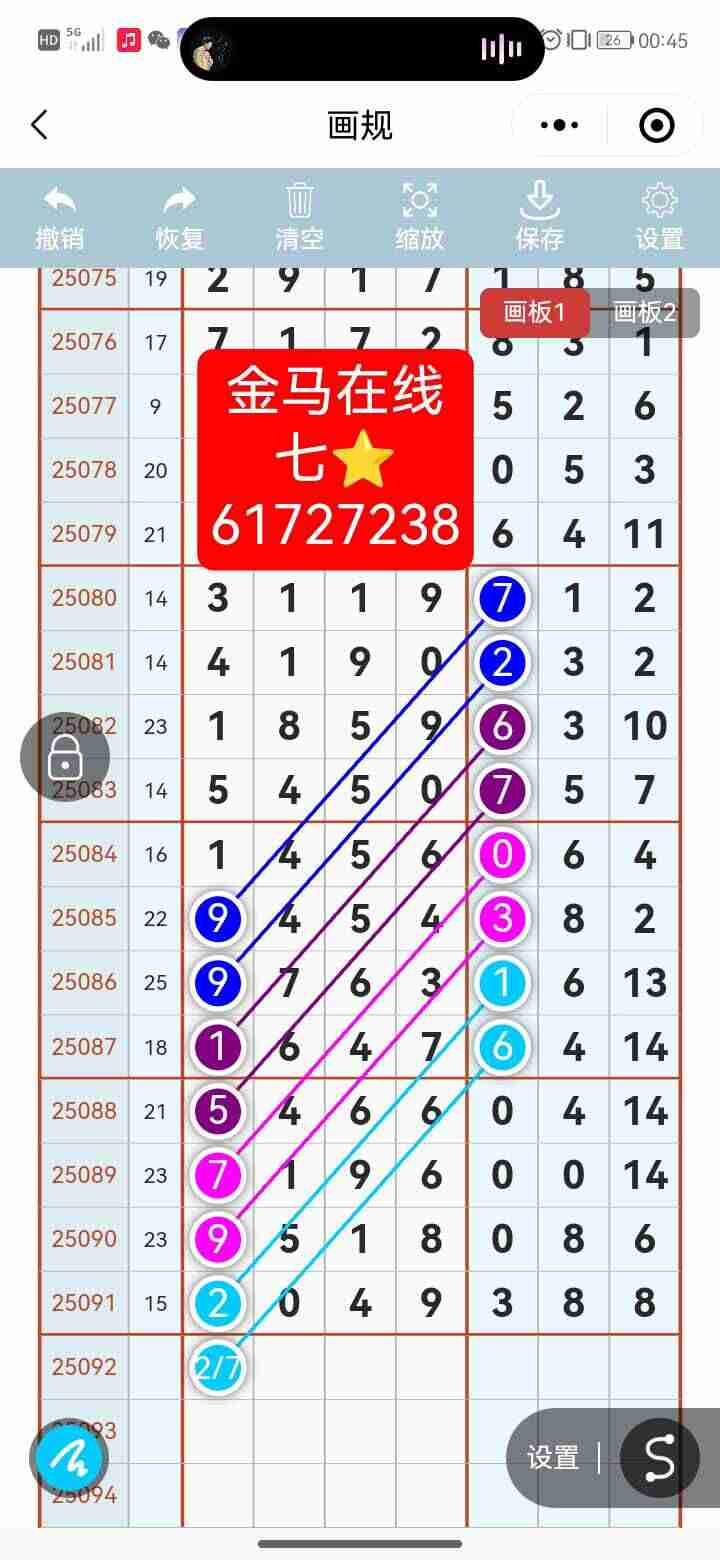
Task: Tap the WeChat icon in the status bar
Action: point(157,40)
